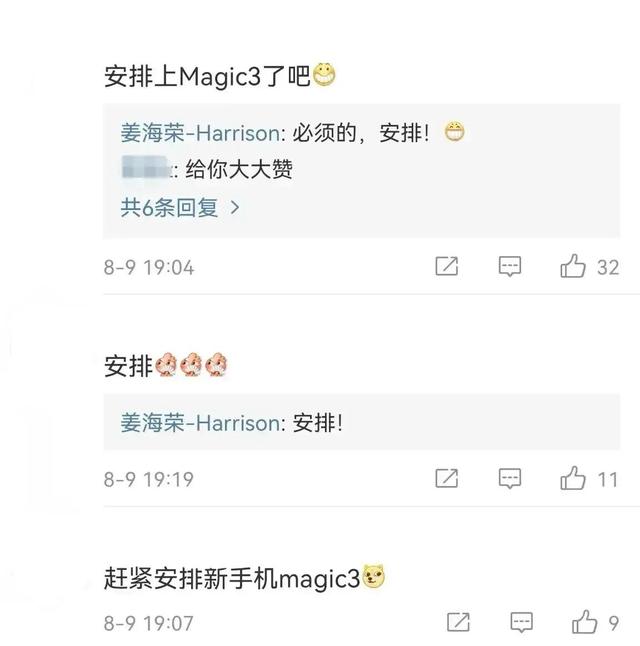Viewport: 640px width, 646px height.
Task: Reply to the 赶紧安排新手机magic3 comment
Action: tap(521, 622)
